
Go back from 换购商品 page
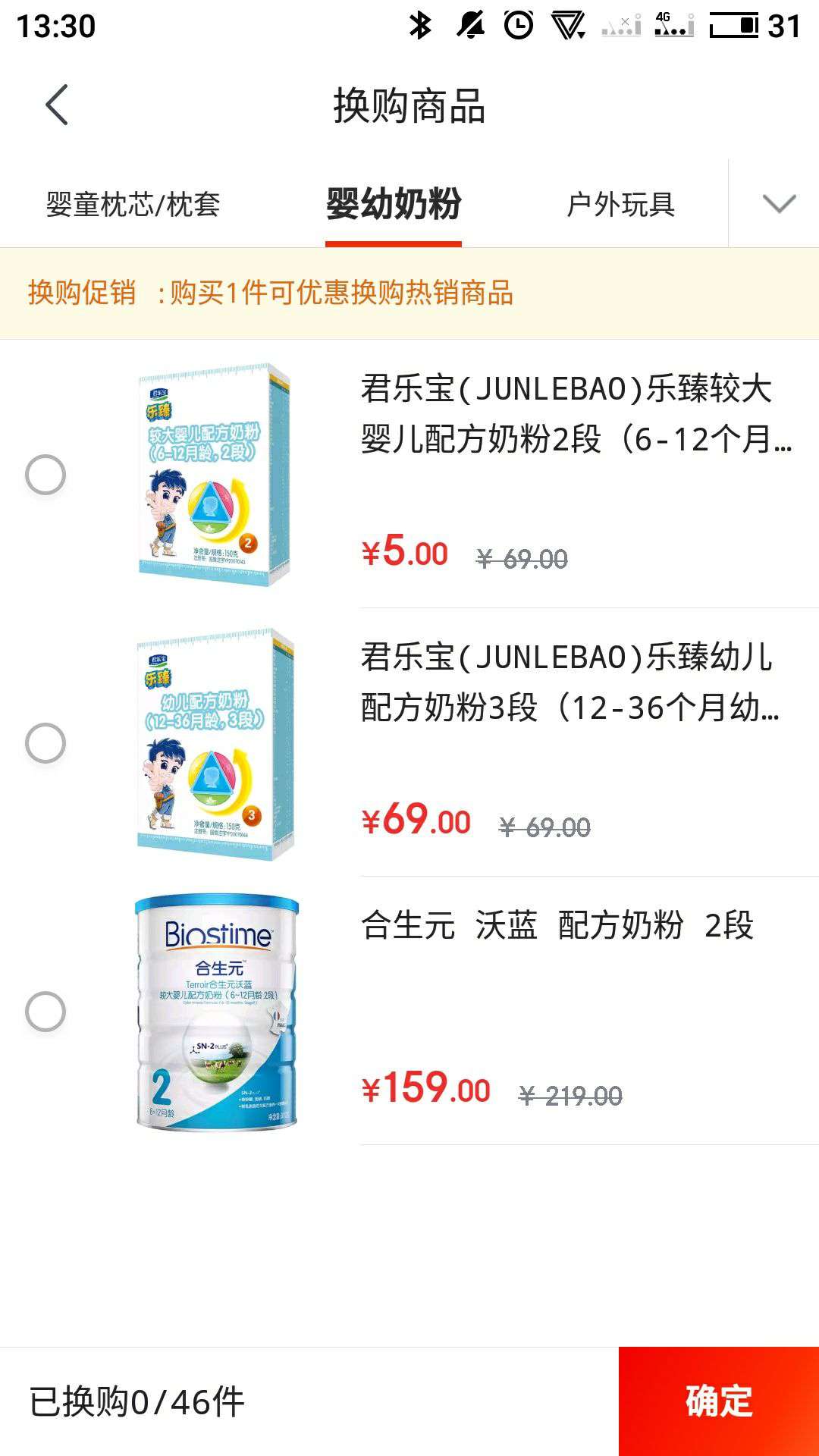(x=57, y=105)
